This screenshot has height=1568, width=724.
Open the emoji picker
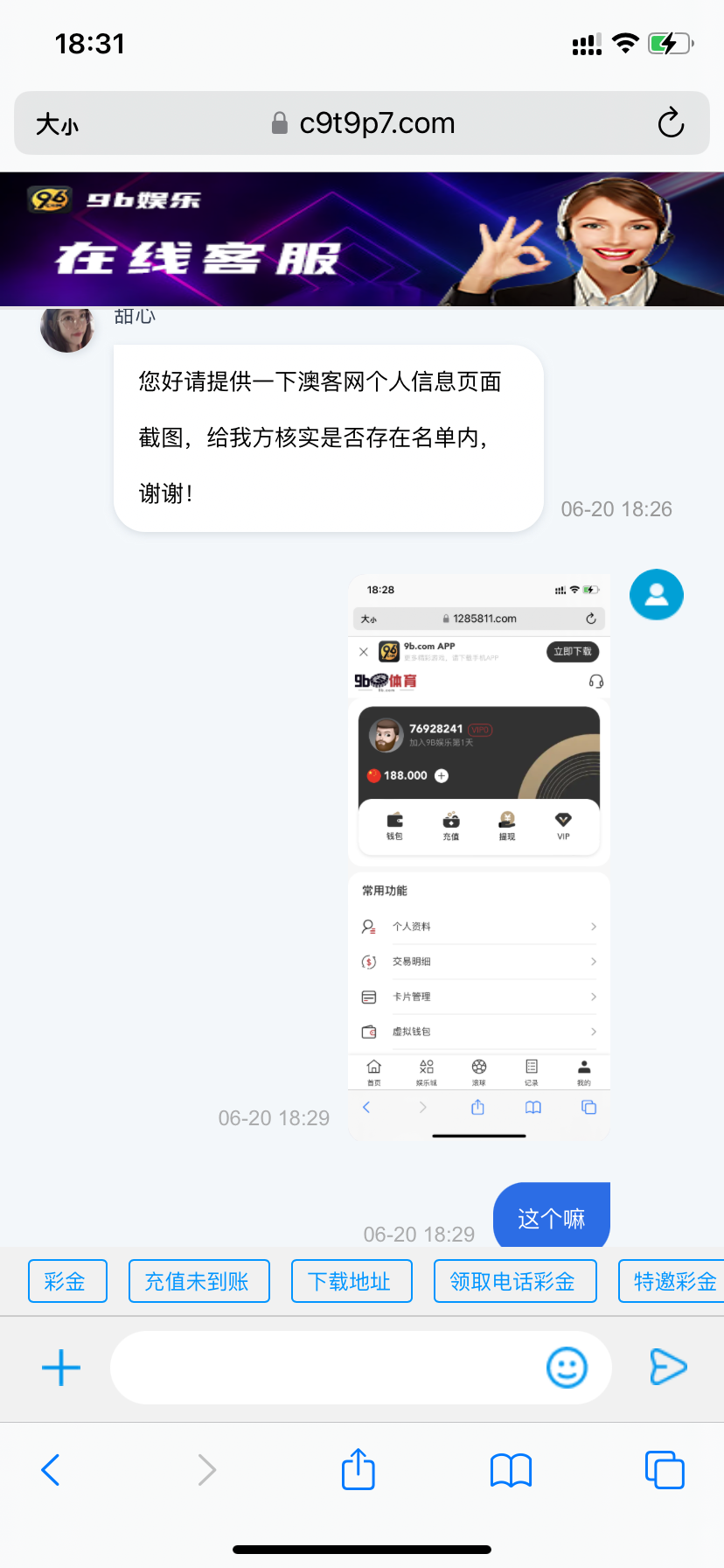567,1368
